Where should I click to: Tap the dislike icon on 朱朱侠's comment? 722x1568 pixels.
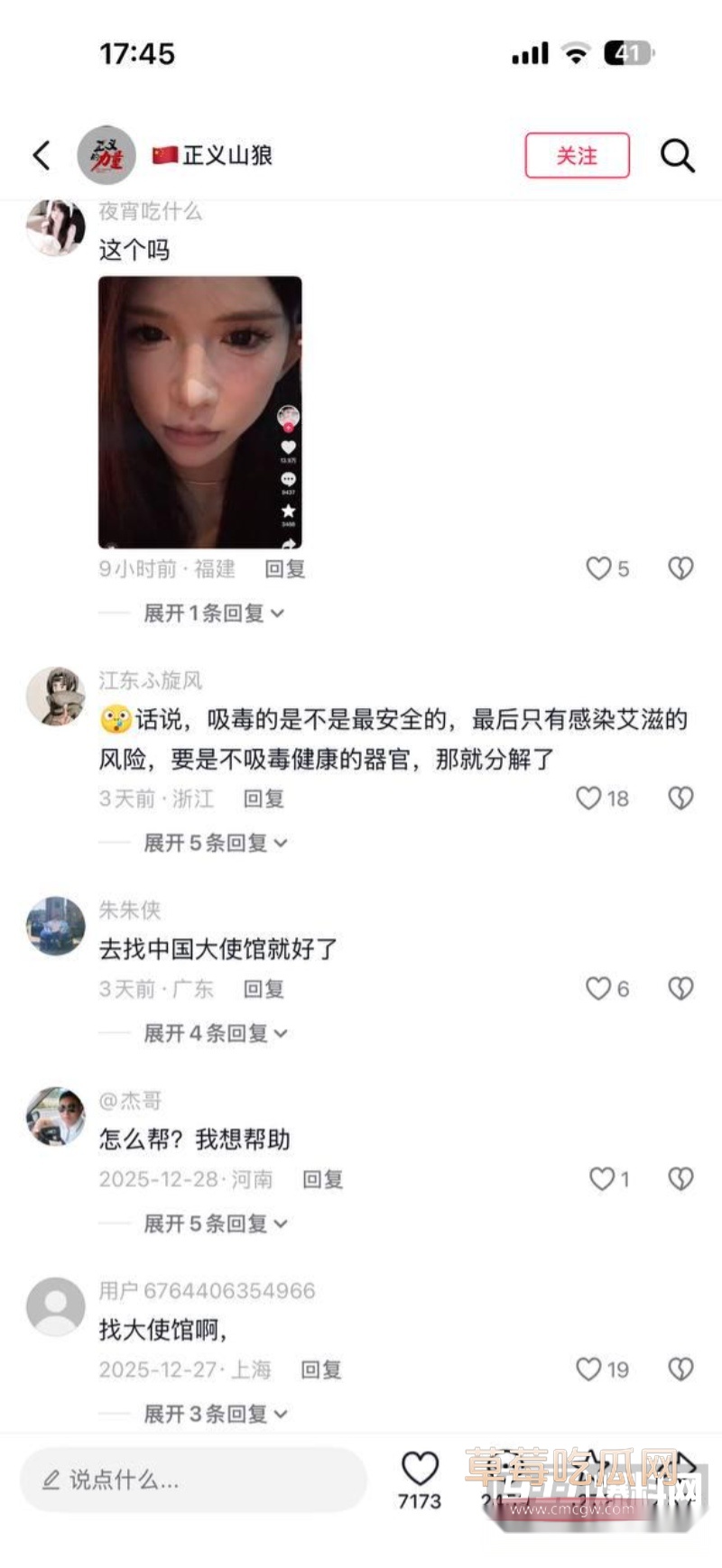680,988
